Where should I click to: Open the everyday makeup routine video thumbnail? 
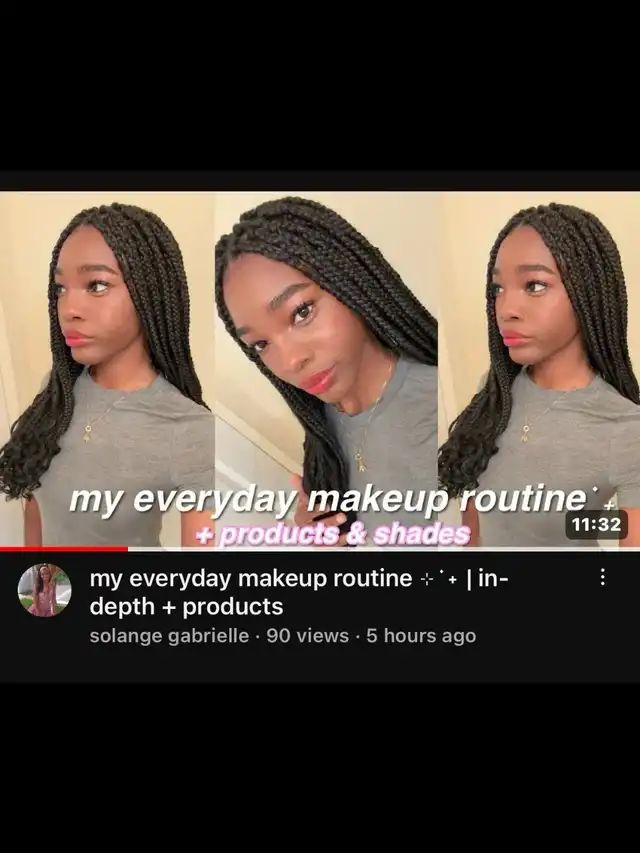(x=320, y=369)
